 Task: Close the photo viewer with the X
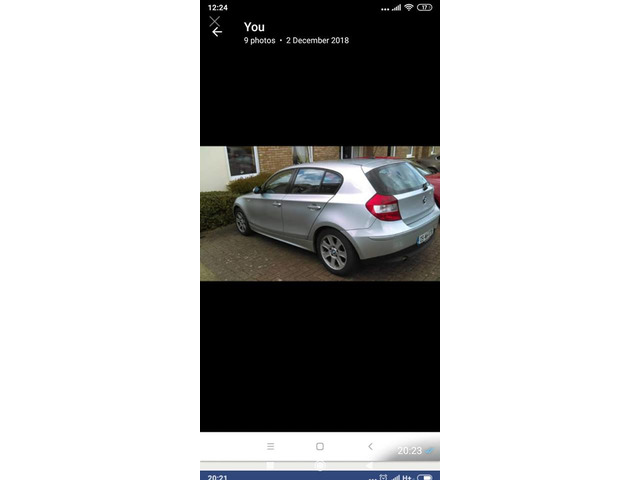click(214, 20)
